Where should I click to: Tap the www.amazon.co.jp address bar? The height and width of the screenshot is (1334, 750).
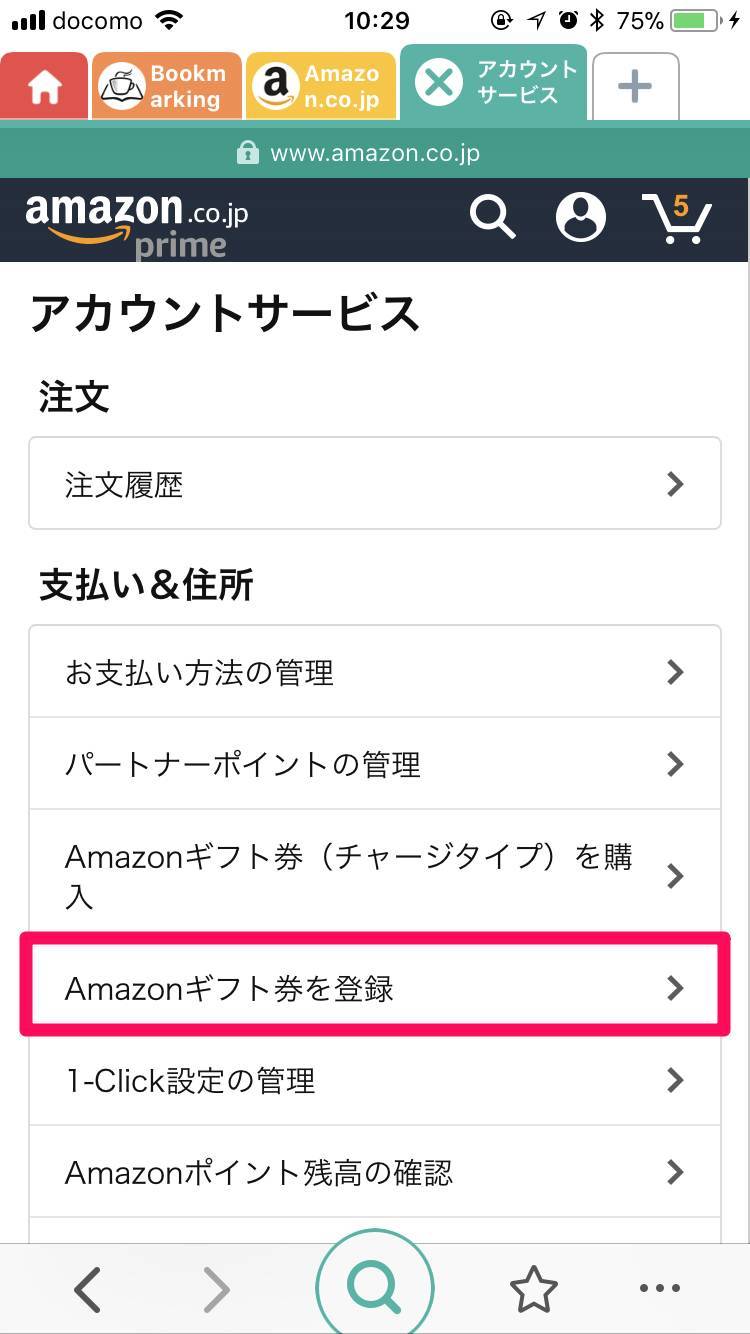[375, 153]
